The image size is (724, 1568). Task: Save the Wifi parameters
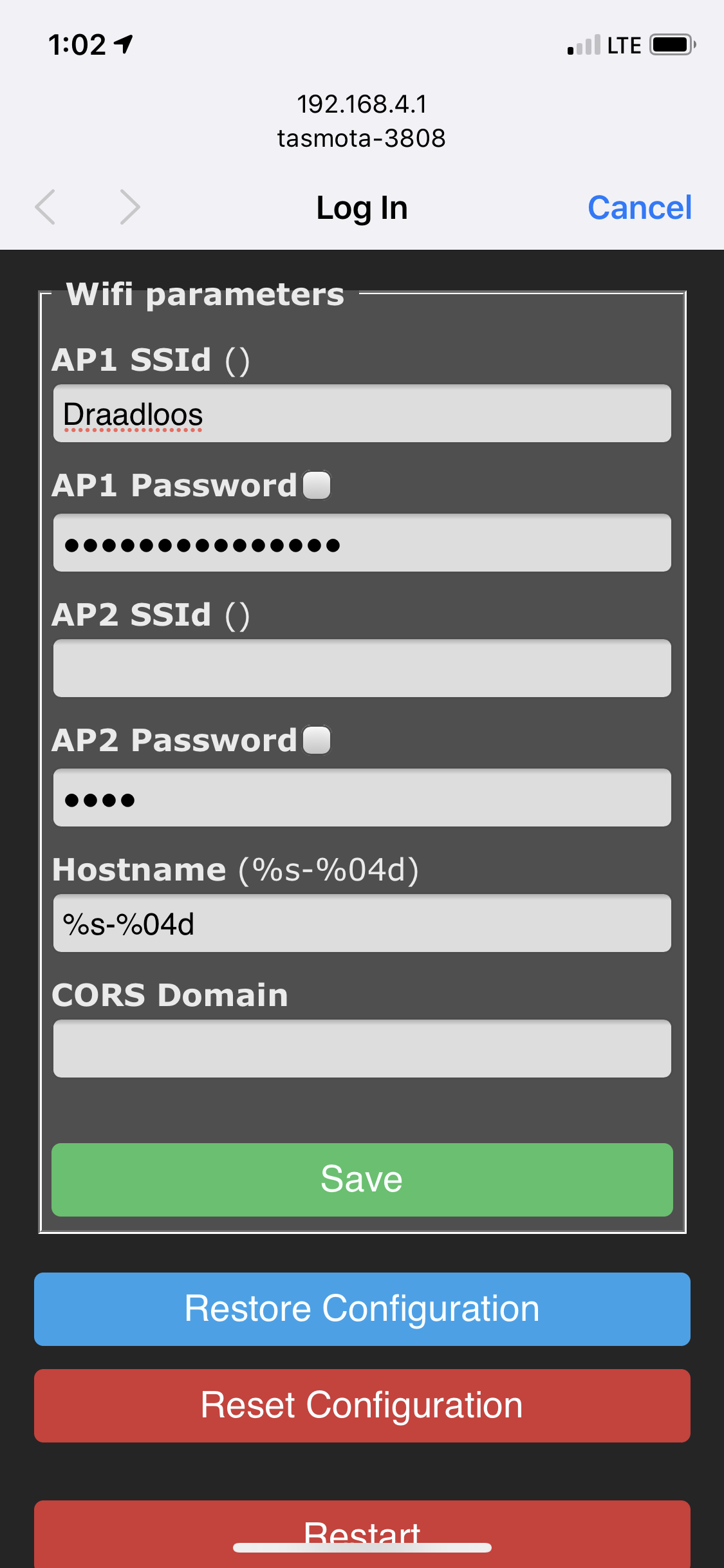[x=362, y=1179]
